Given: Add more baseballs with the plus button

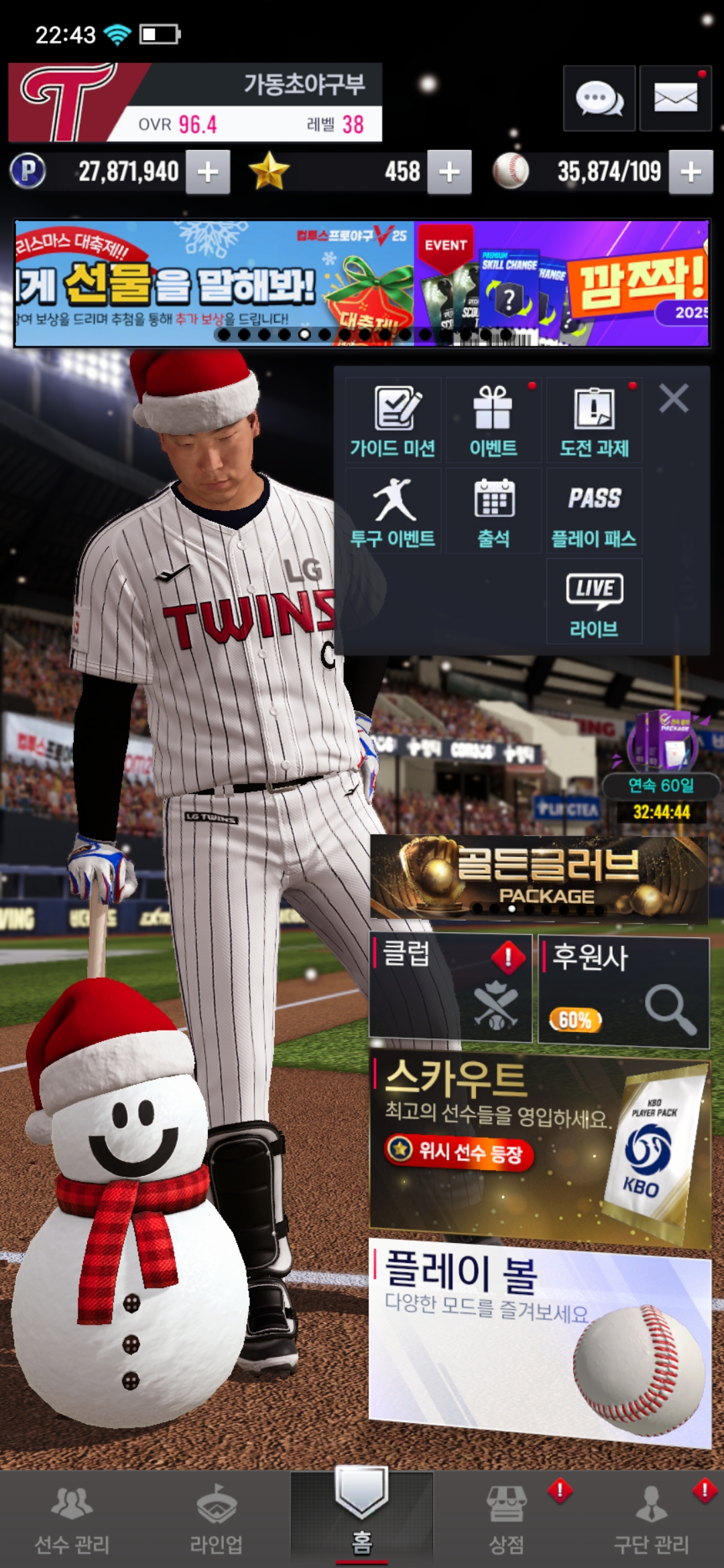Looking at the screenshot, I should (691, 172).
